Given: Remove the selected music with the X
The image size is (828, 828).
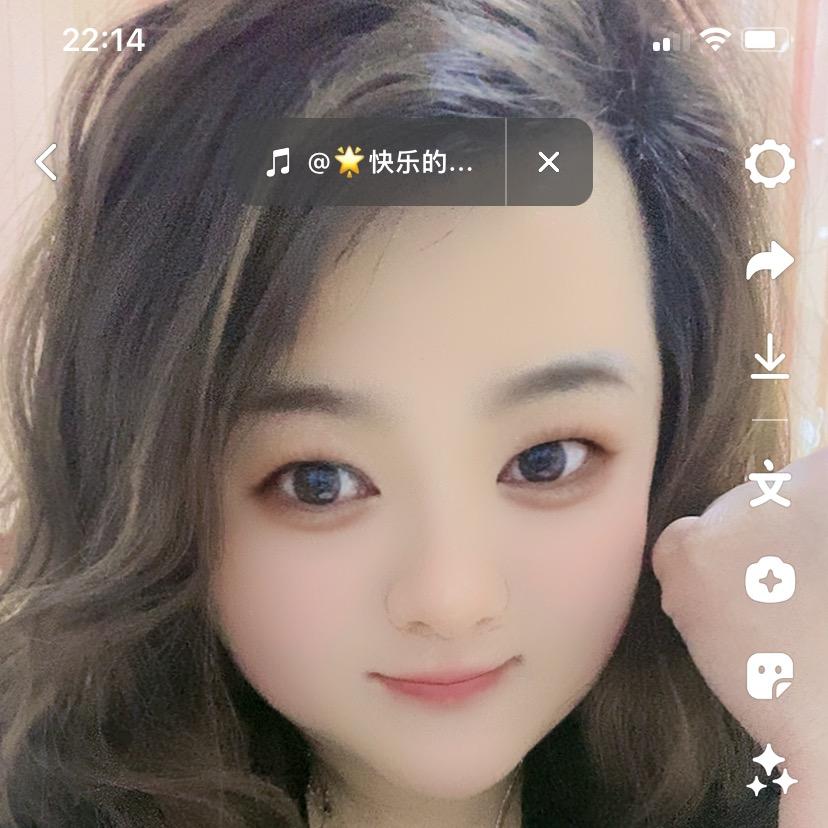Looking at the screenshot, I should [548, 162].
